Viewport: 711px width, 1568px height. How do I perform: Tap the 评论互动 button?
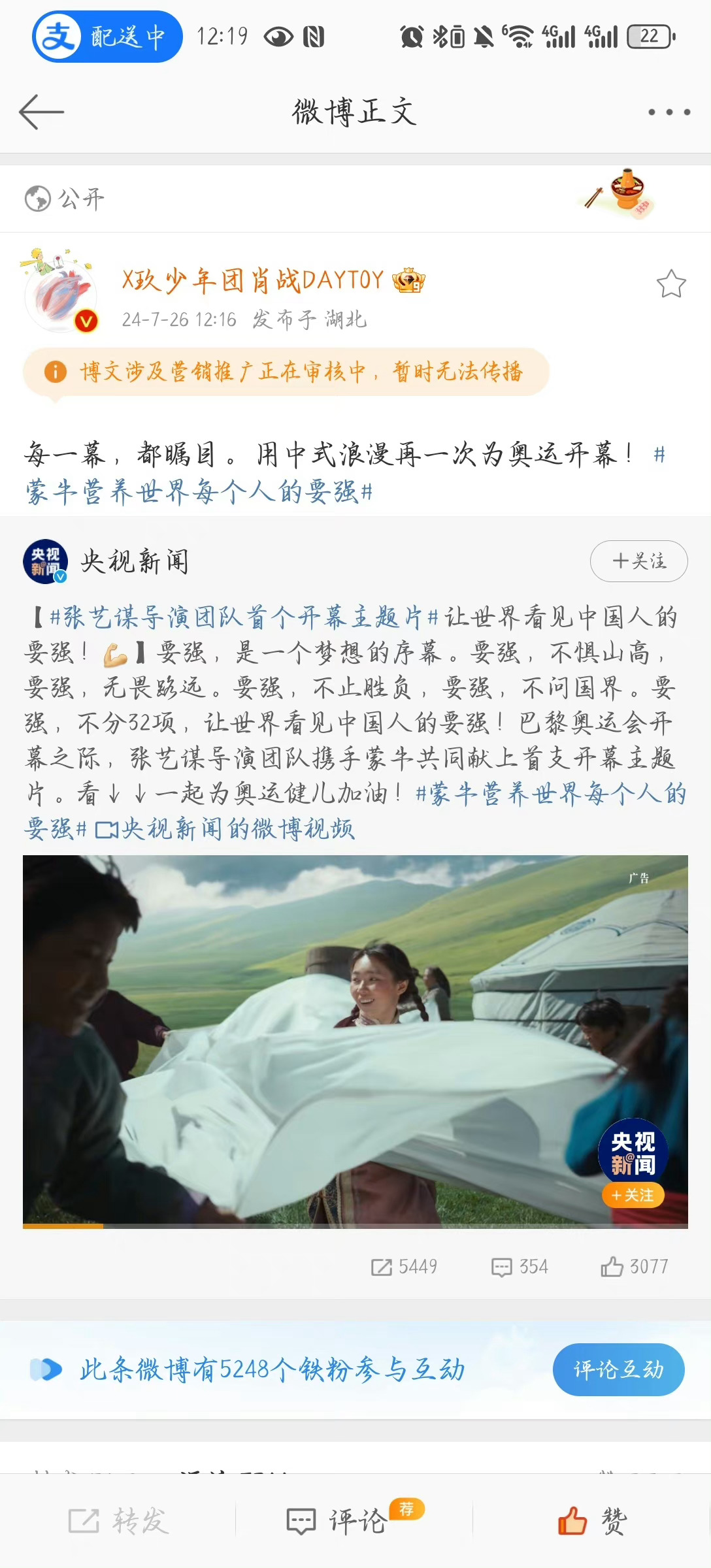point(618,1369)
